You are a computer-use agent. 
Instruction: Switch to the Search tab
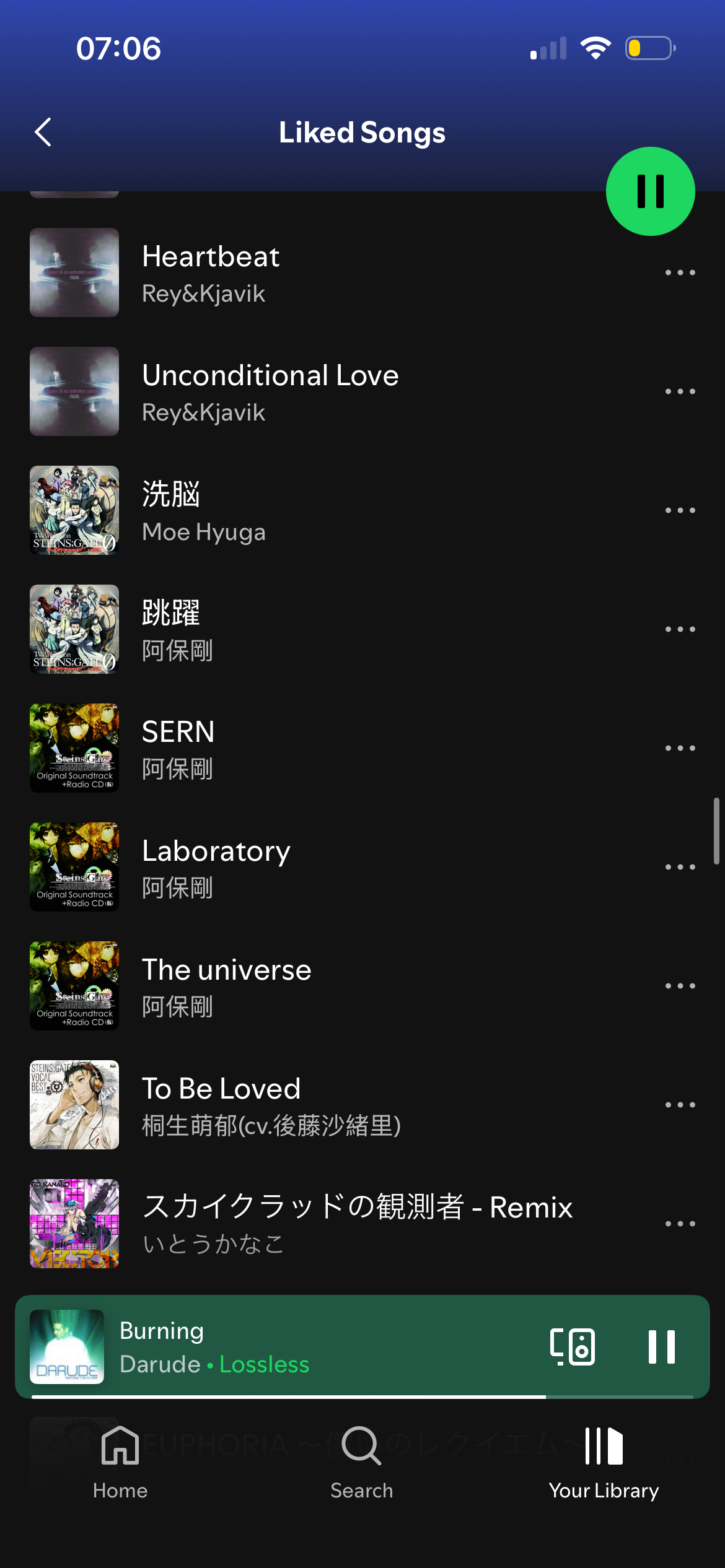point(362,1463)
